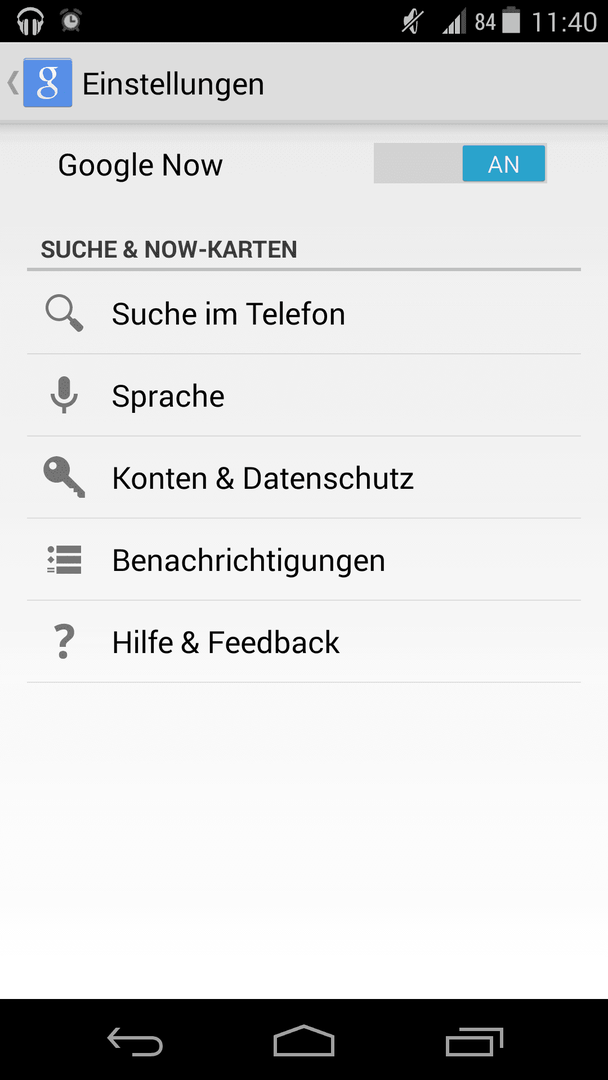Tap the system back button

click(x=135, y=1041)
